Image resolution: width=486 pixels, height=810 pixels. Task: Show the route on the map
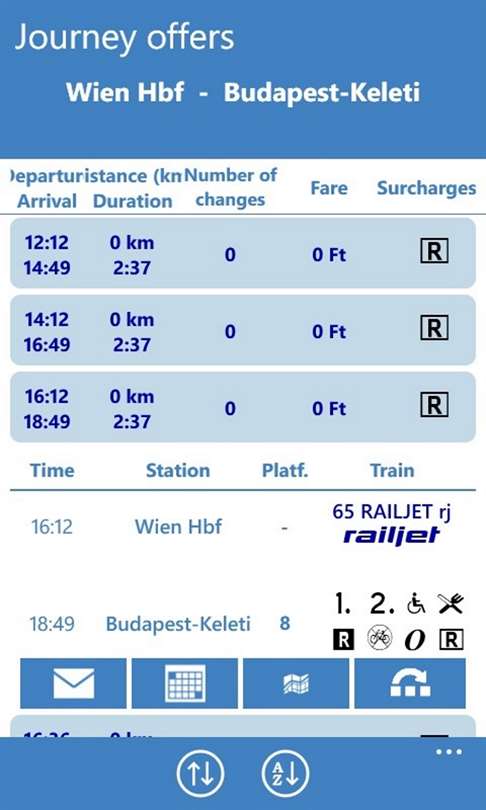point(296,683)
